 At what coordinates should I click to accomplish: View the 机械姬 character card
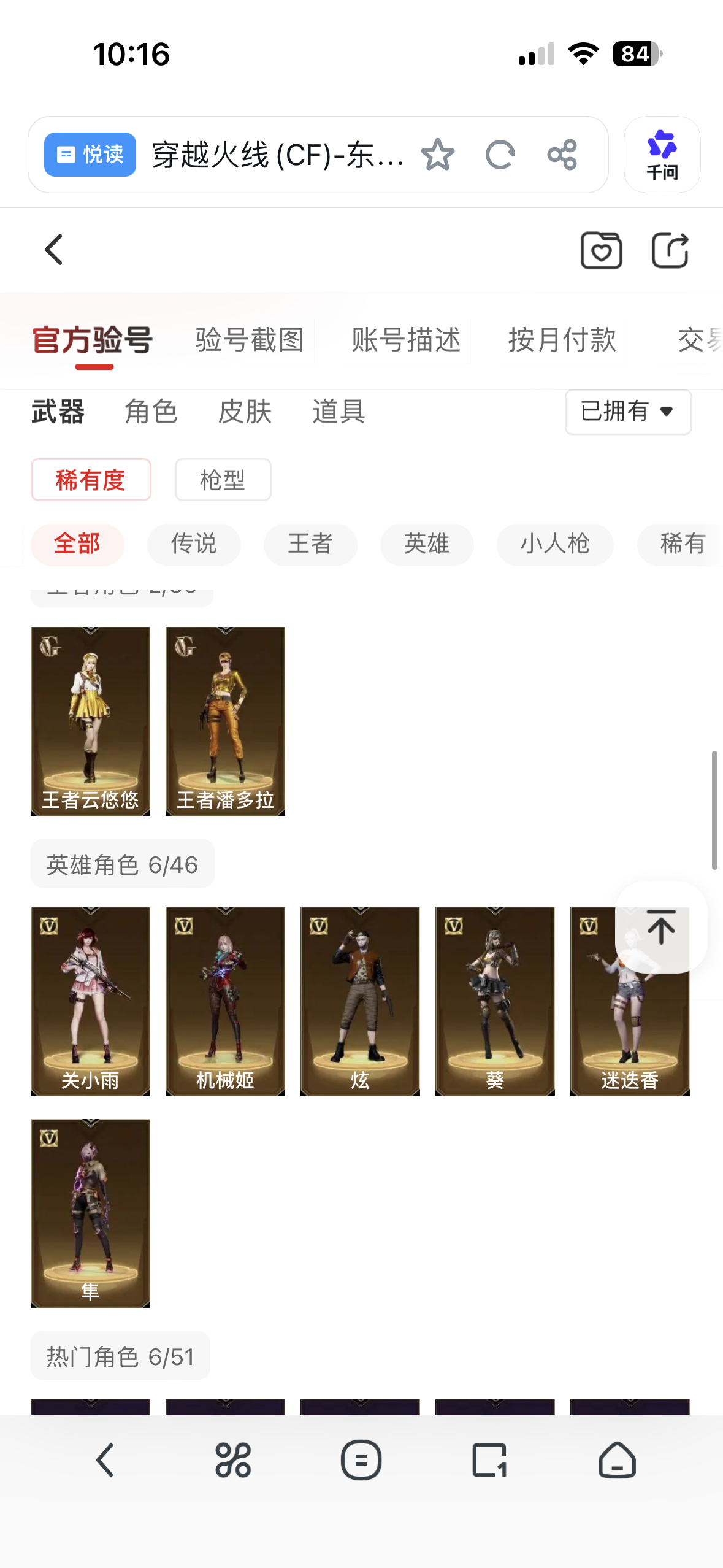pos(225,1001)
